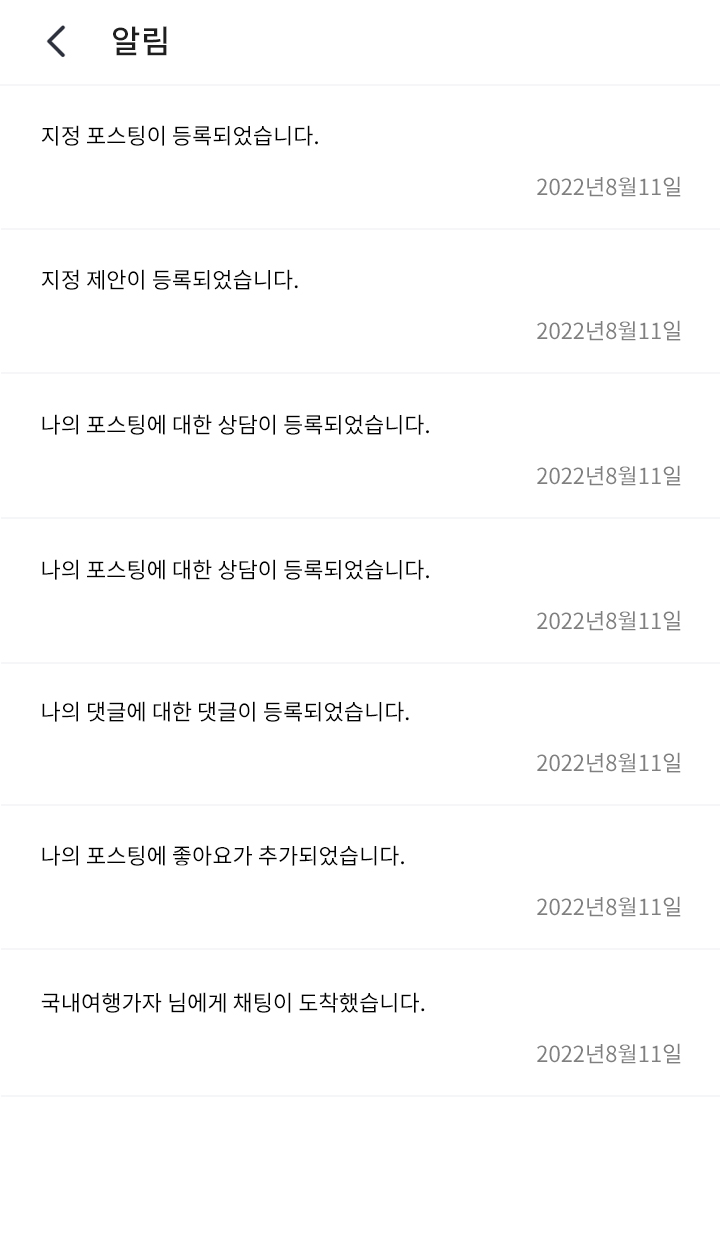The height and width of the screenshot is (1257, 720).
Task: Go back from the 알림 screen
Action: point(56,42)
